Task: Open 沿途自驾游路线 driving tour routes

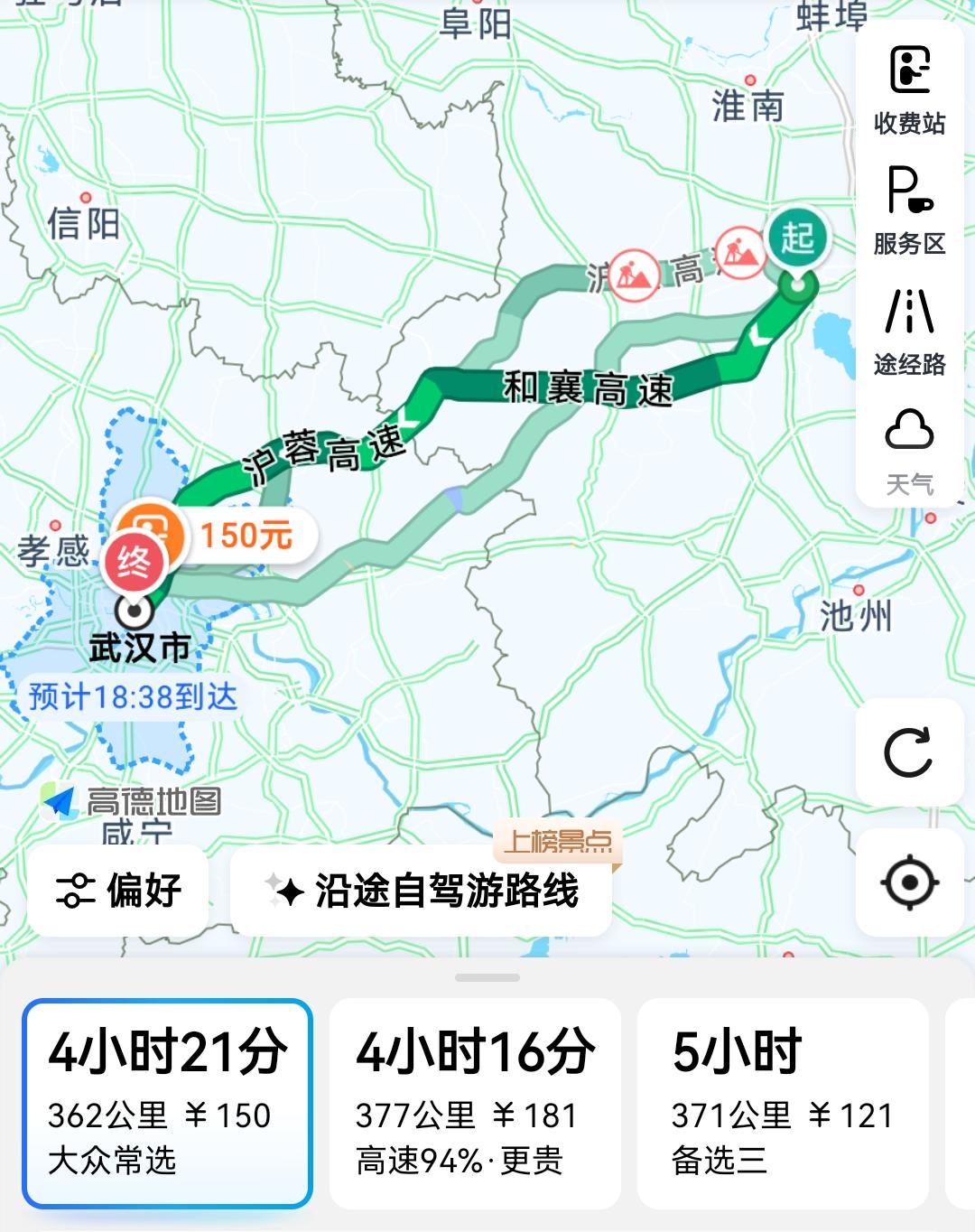Action: tap(421, 891)
